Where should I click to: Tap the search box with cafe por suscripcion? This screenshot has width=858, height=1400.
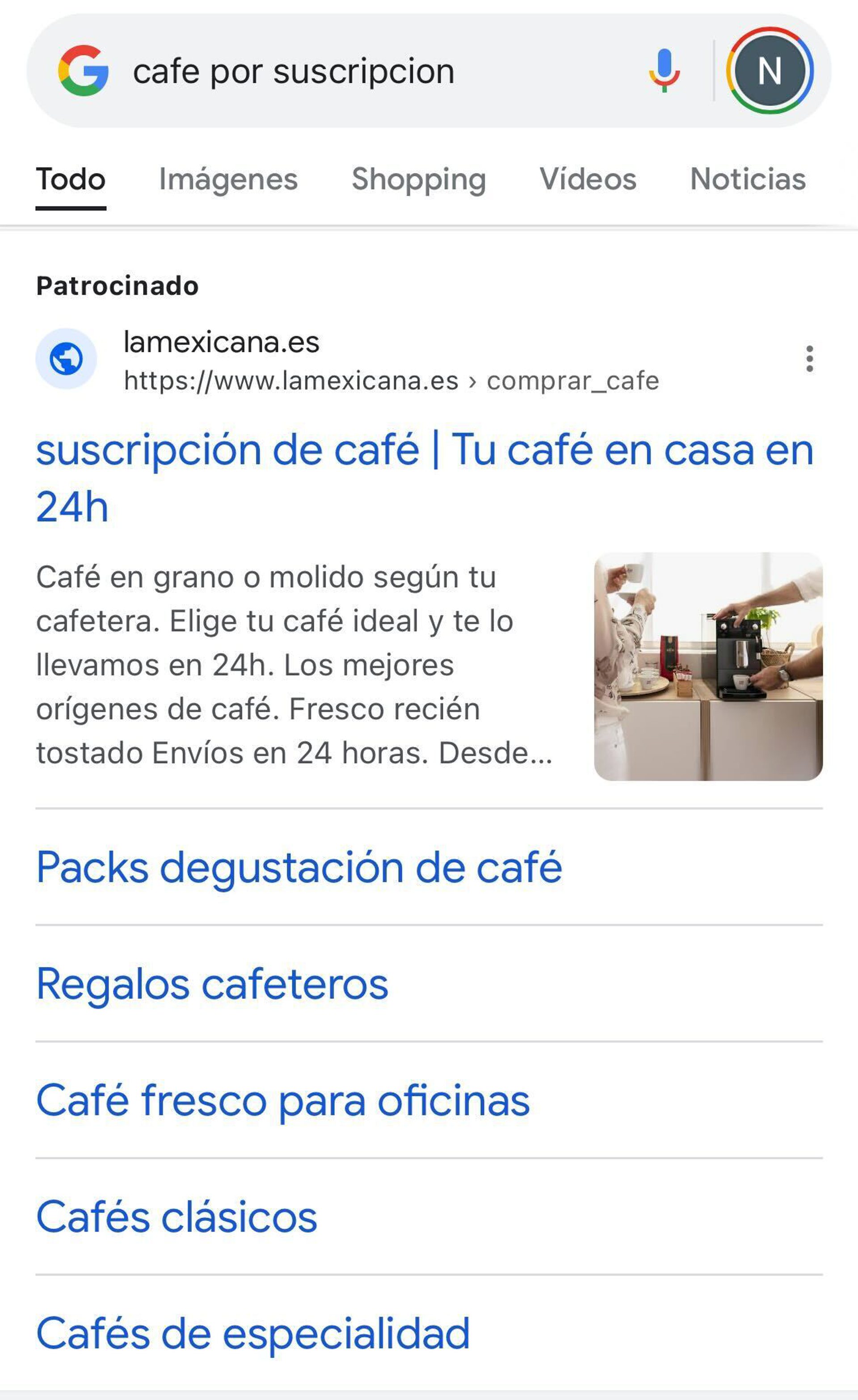click(341, 72)
